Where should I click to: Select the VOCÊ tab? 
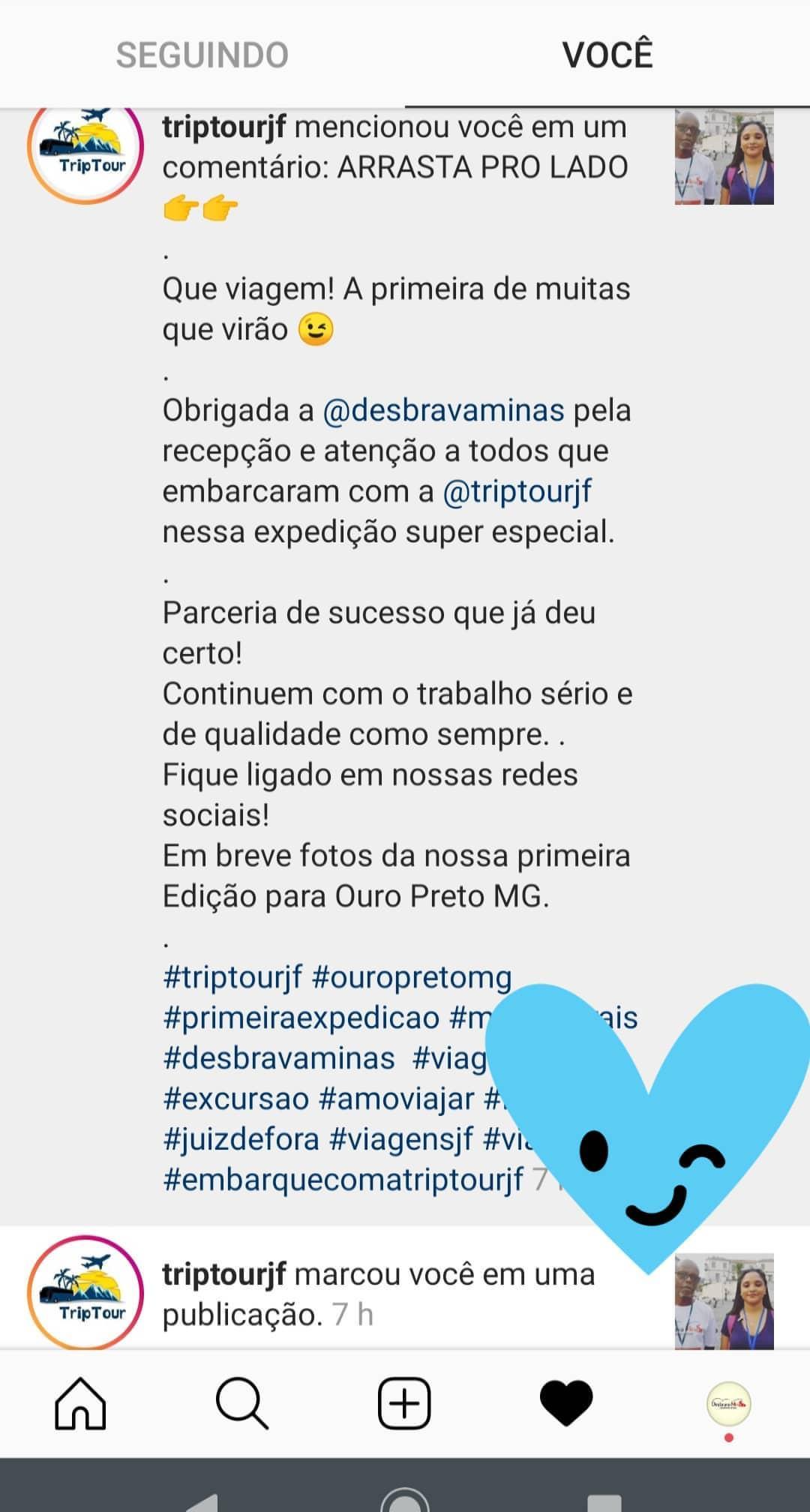coord(607,55)
